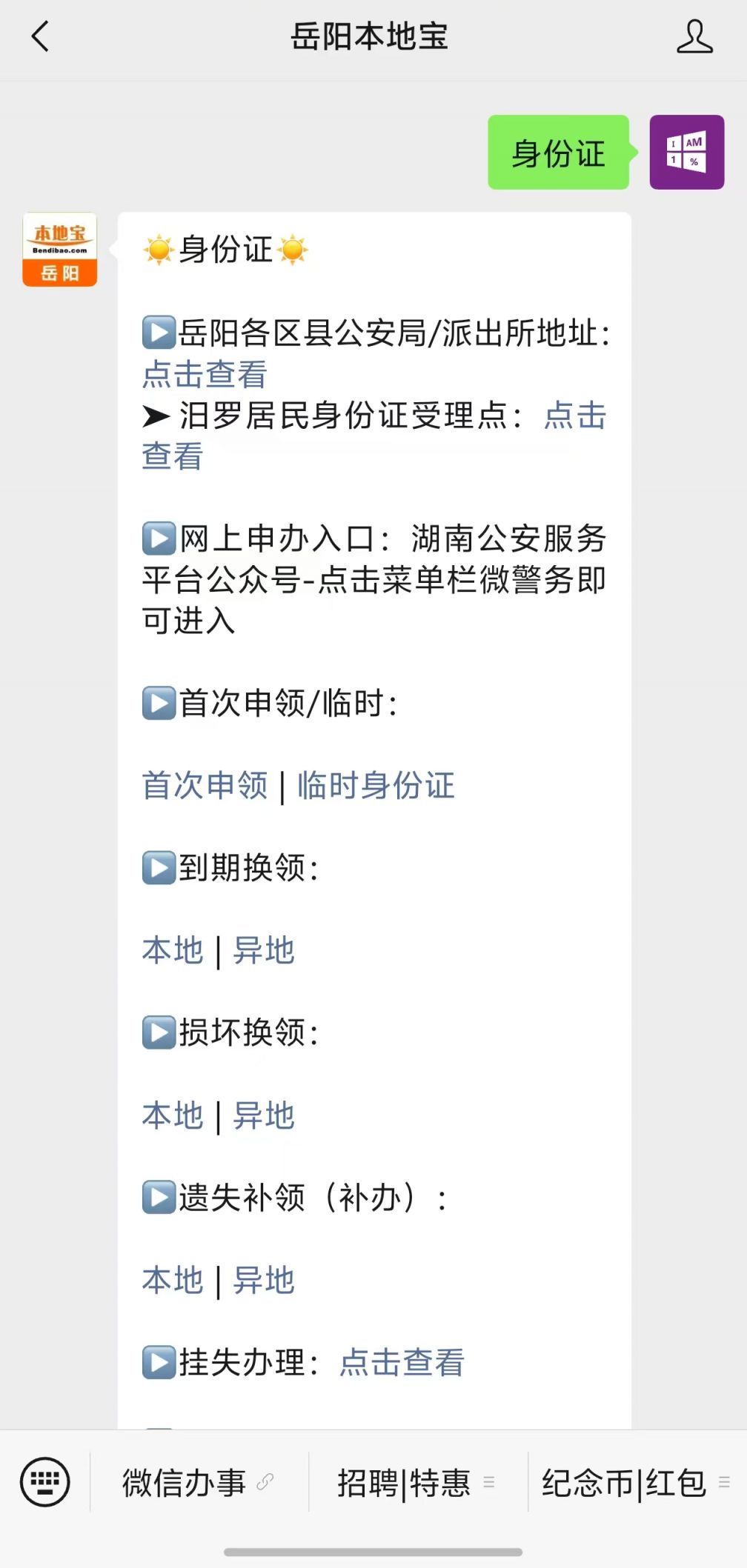Tap 本地 under 损坏换领

pyautogui.click(x=173, y=1115)
